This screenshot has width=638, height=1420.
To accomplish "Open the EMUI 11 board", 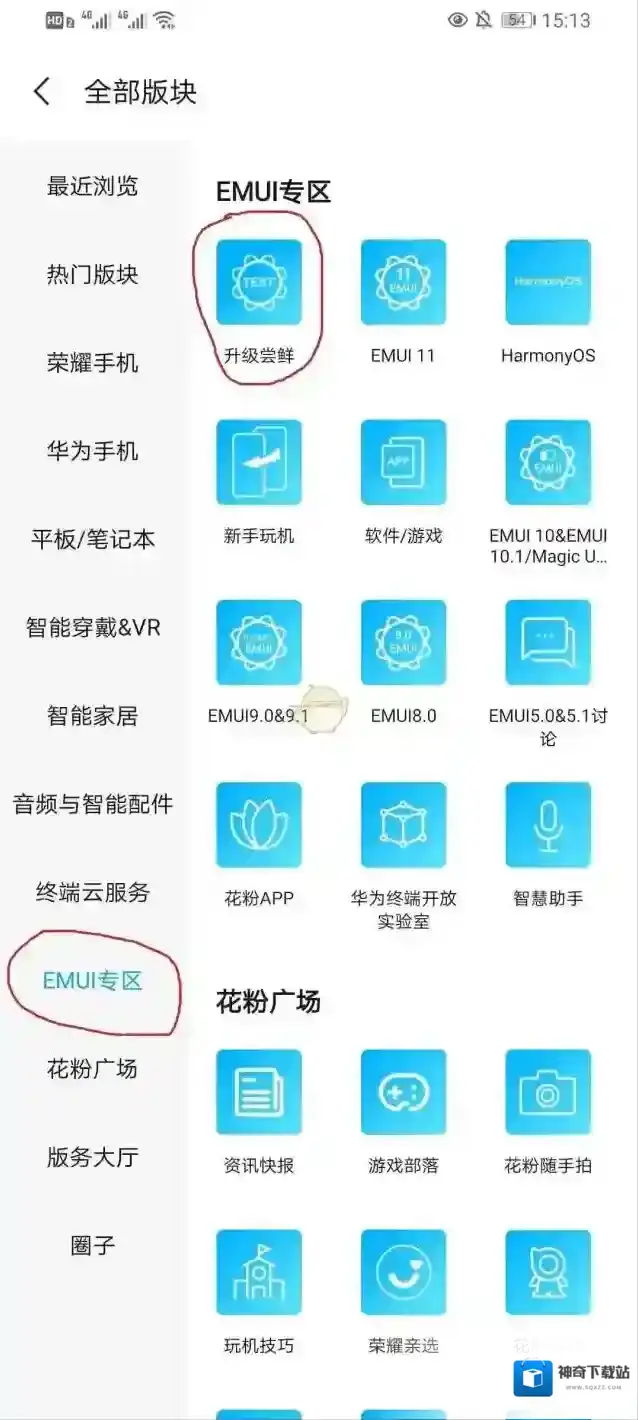I will pyautogui.click(x=403, y=283).
